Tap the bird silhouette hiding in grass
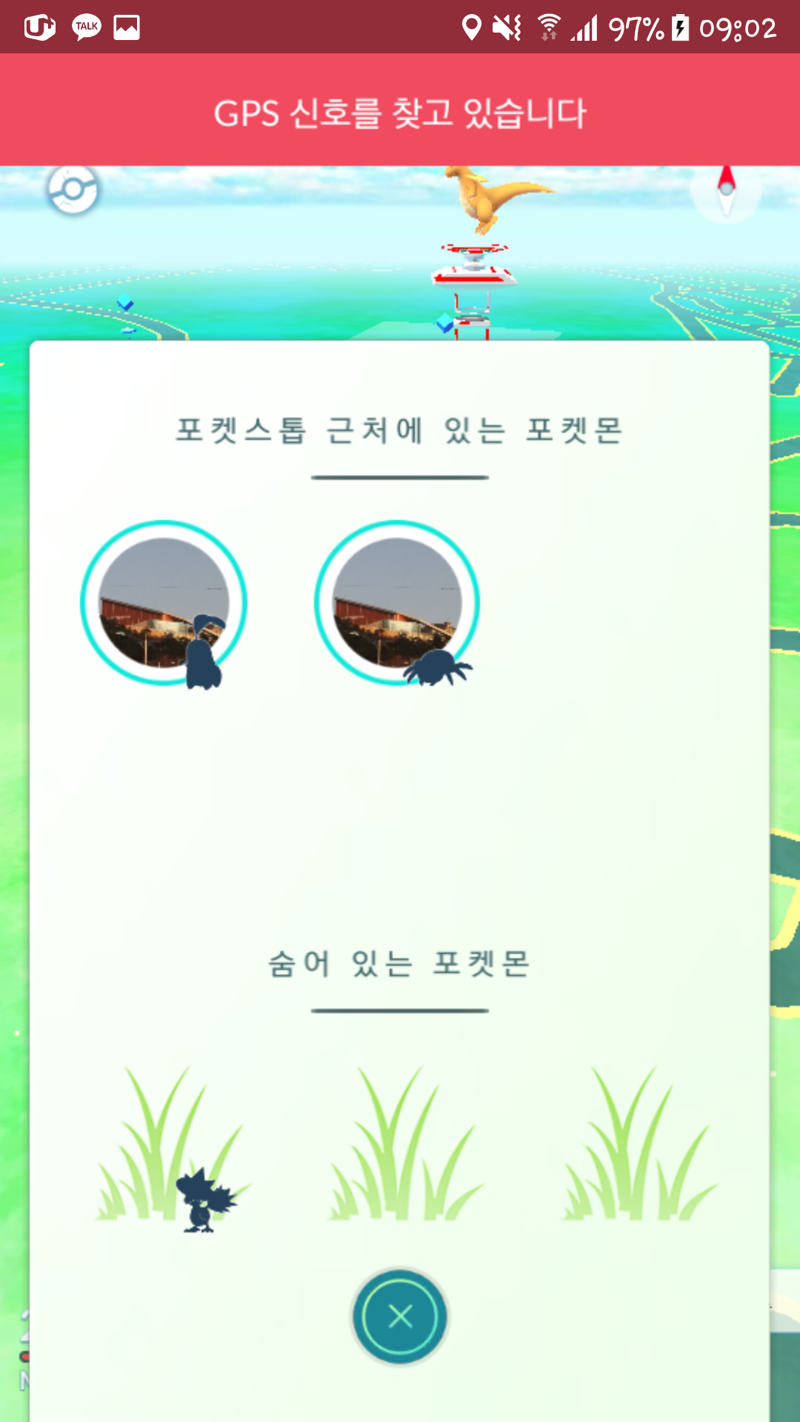 click(203, 1198)
